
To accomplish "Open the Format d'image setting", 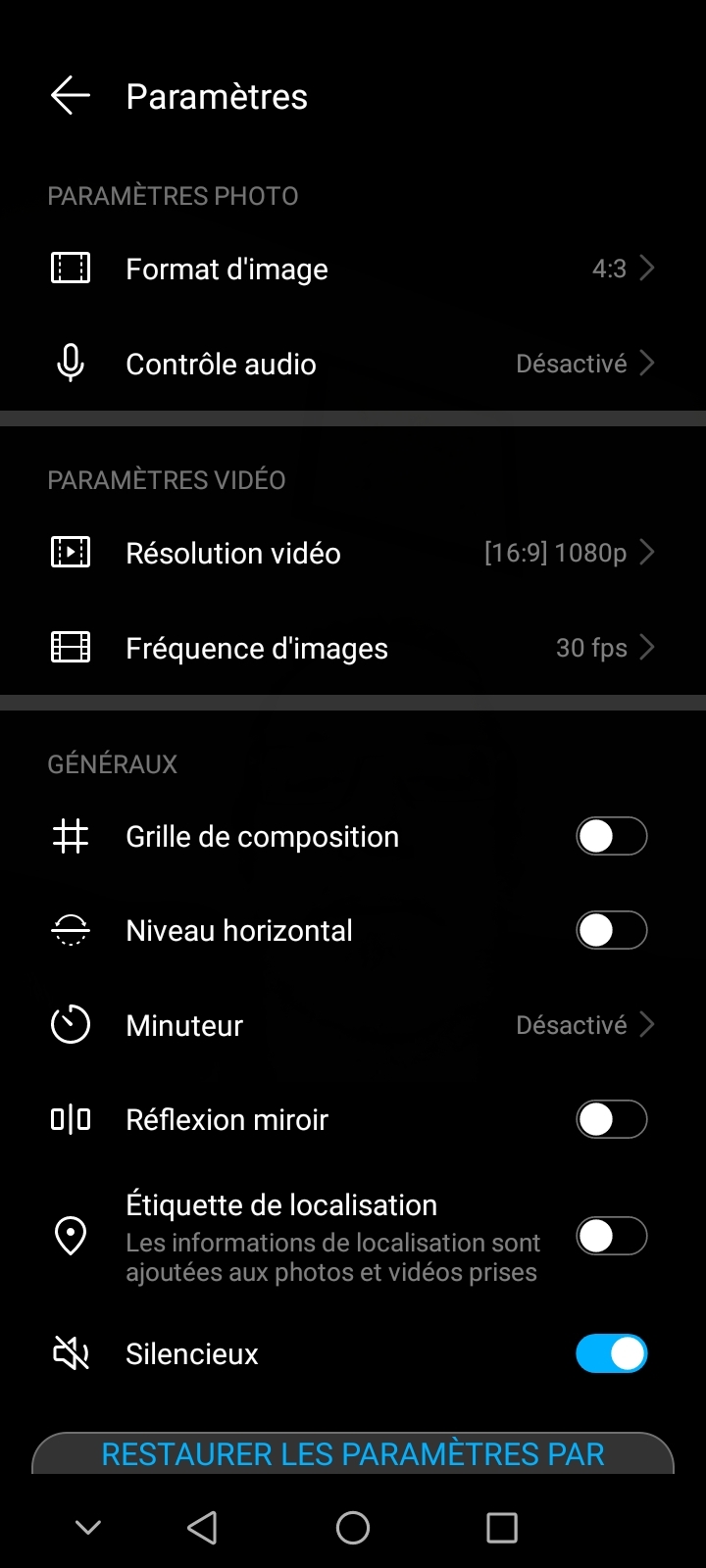I will tap(353, 269).
